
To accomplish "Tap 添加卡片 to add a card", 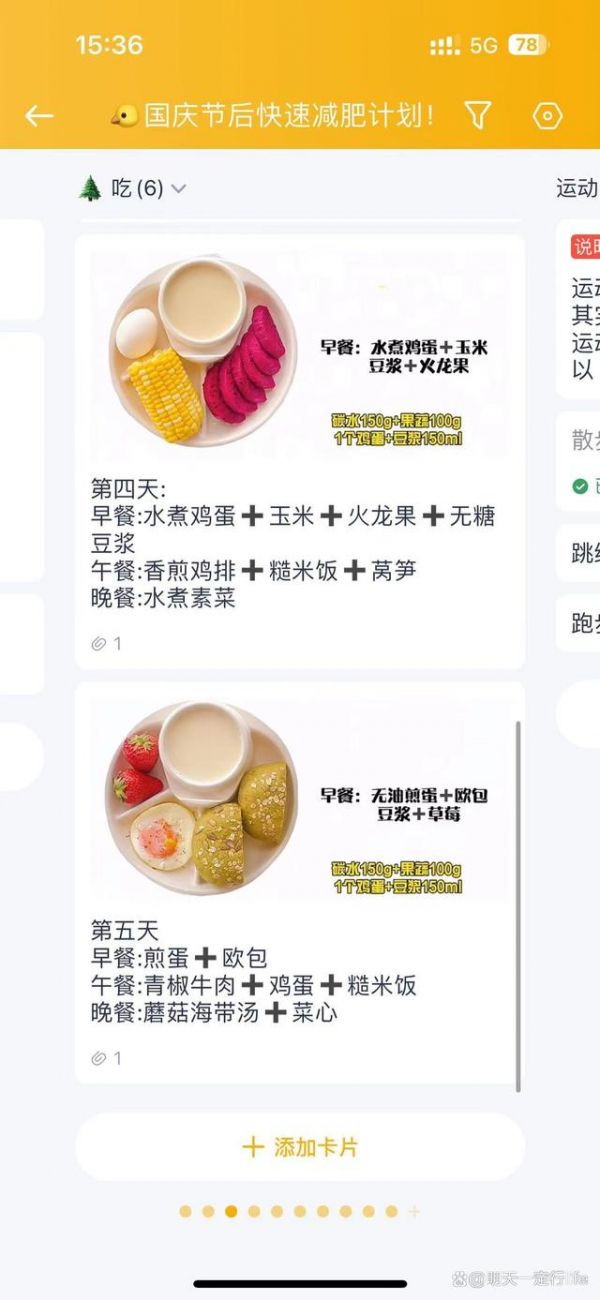I will (x=299, y=1147).
